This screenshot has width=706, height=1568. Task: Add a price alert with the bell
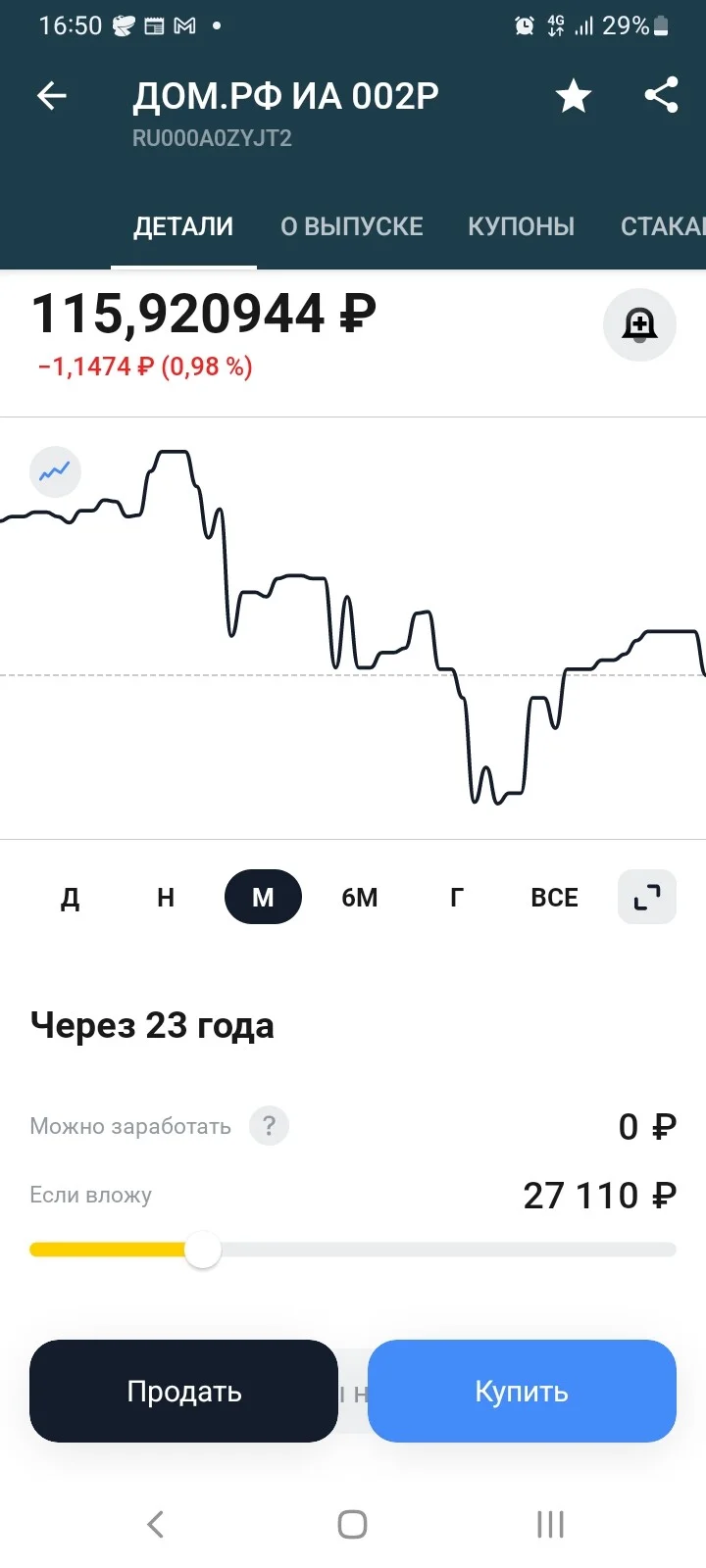[639, 324]
